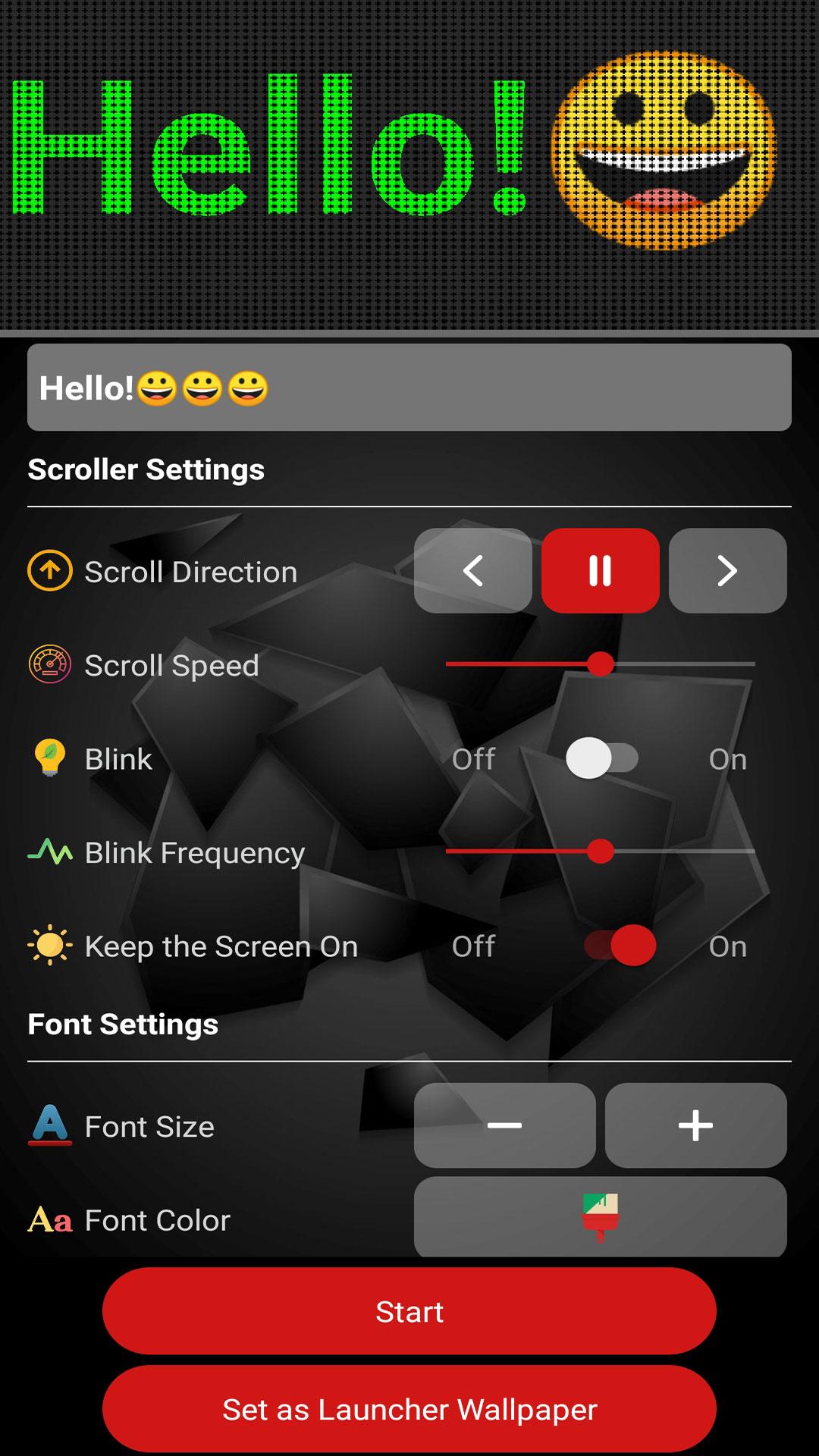
Task: Start the LED scroller
Action: click(x=409, y=1311)
